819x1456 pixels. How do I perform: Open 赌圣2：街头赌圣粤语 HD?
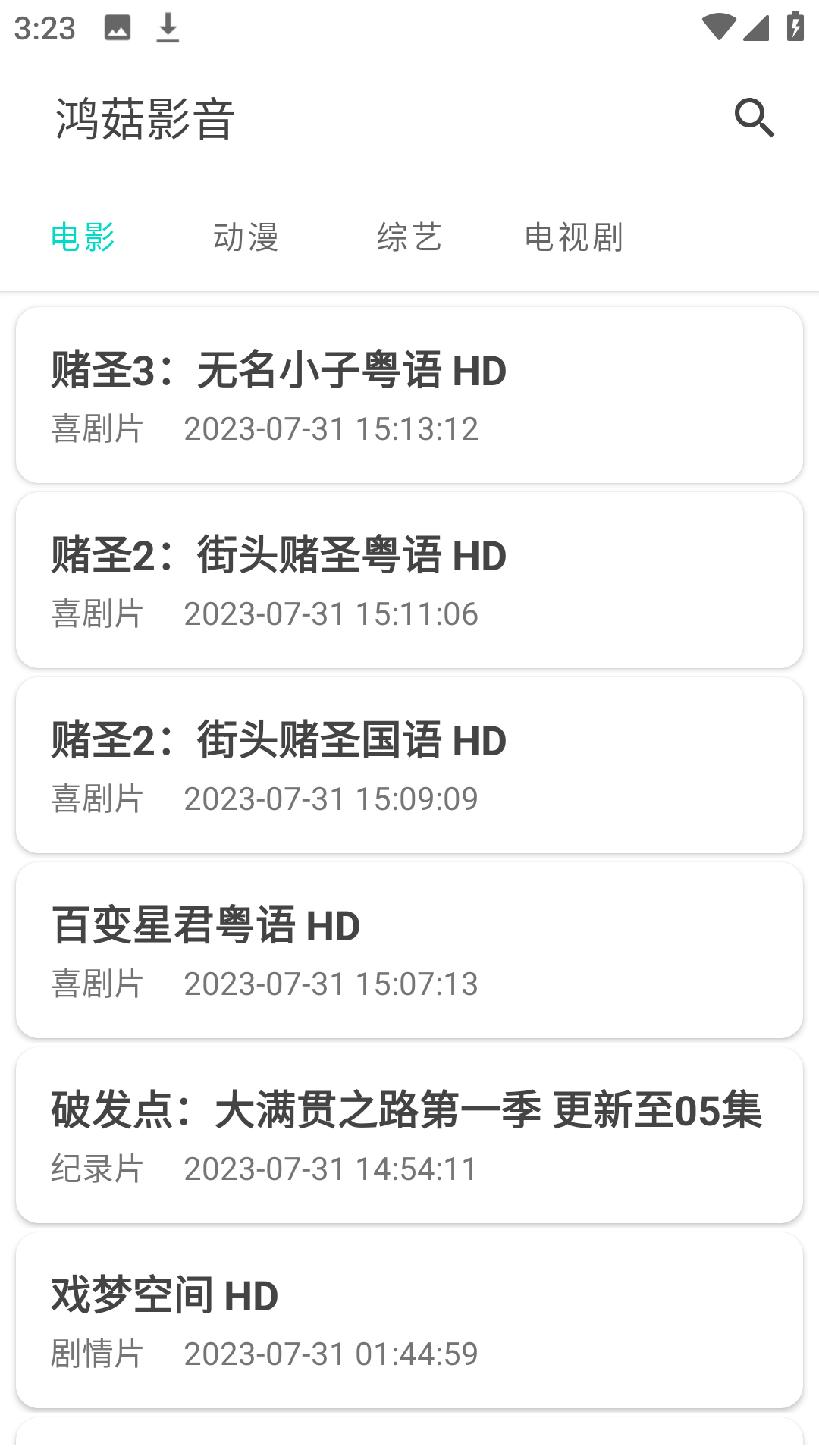click(409, 580)
